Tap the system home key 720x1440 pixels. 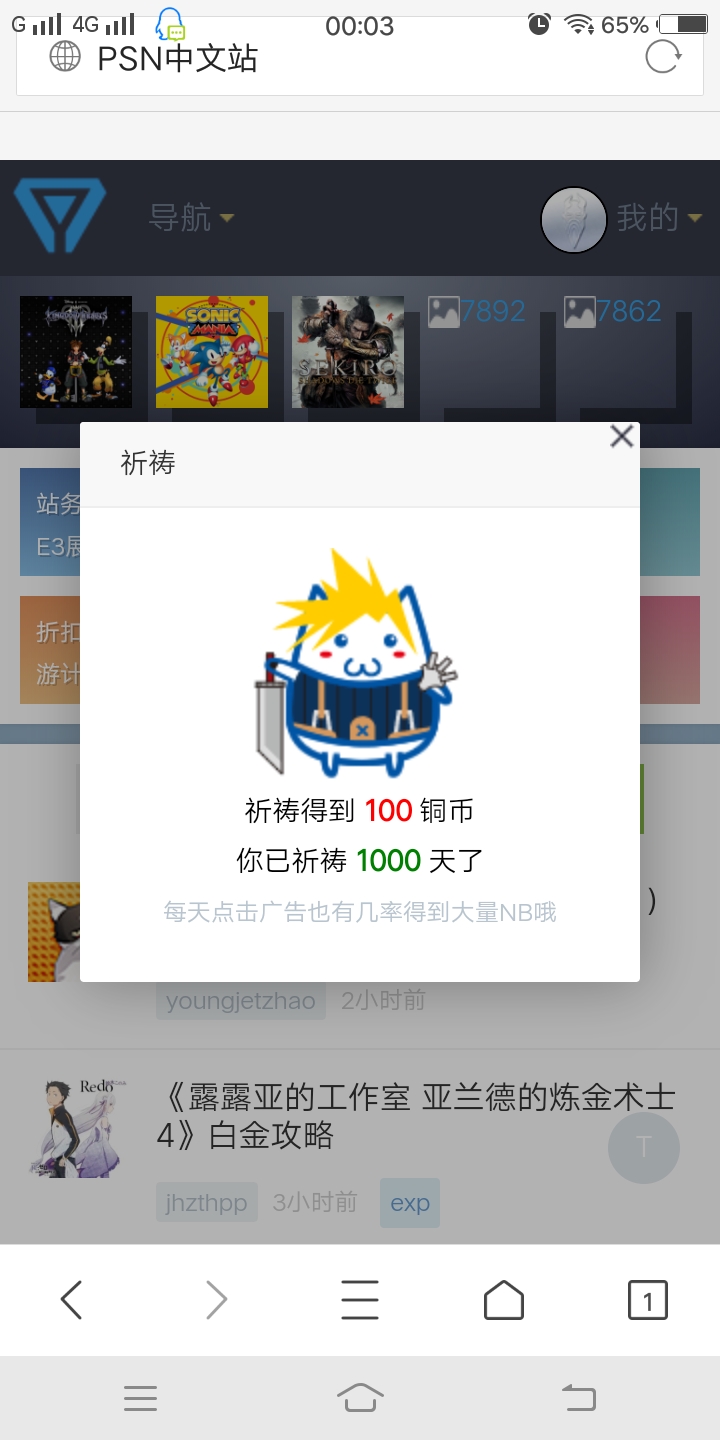[x=360, y=1397]
